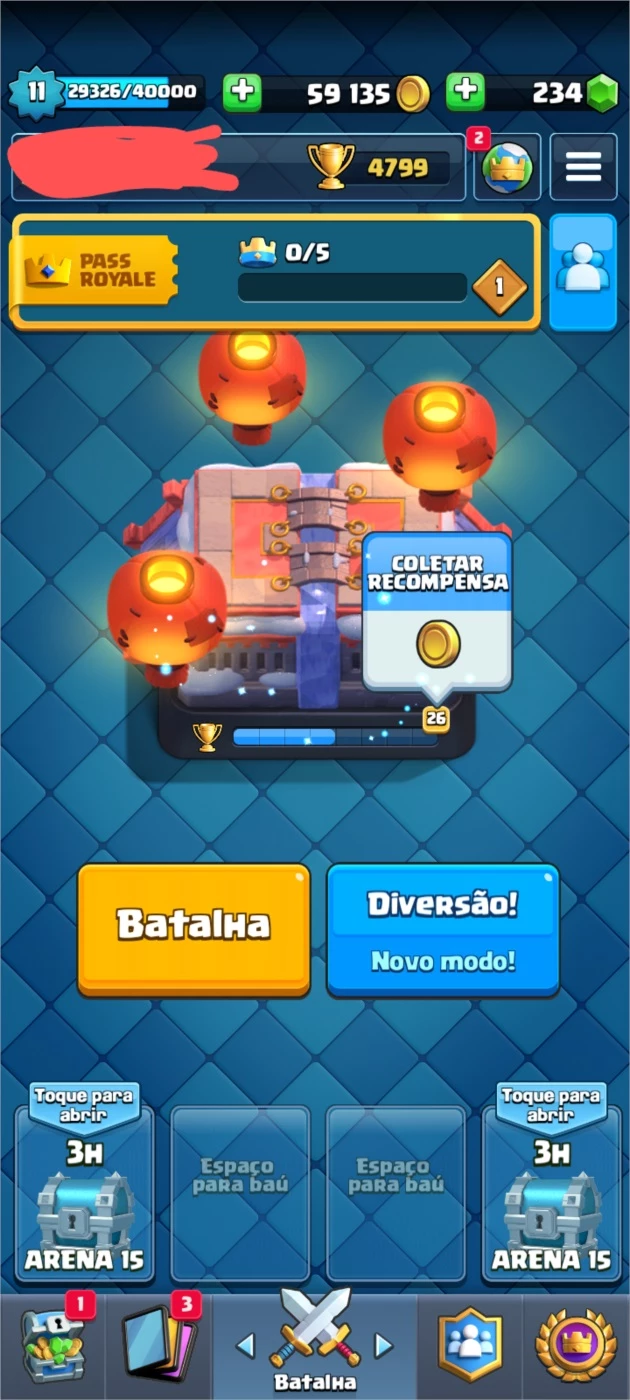
Task: Open the friends panel button
Action: [583, 271]
